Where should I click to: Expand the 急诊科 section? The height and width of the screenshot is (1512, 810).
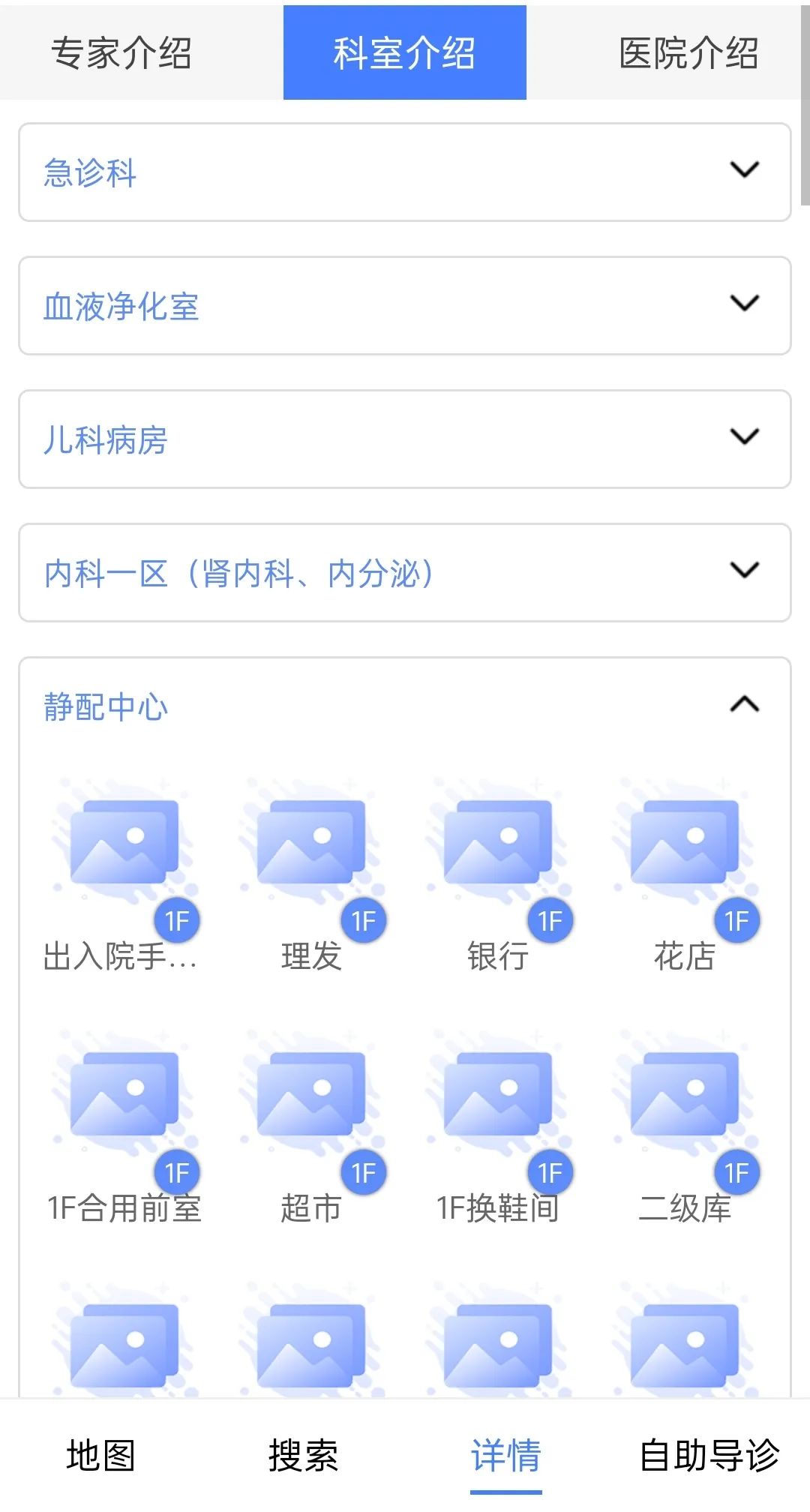[404, 172]
